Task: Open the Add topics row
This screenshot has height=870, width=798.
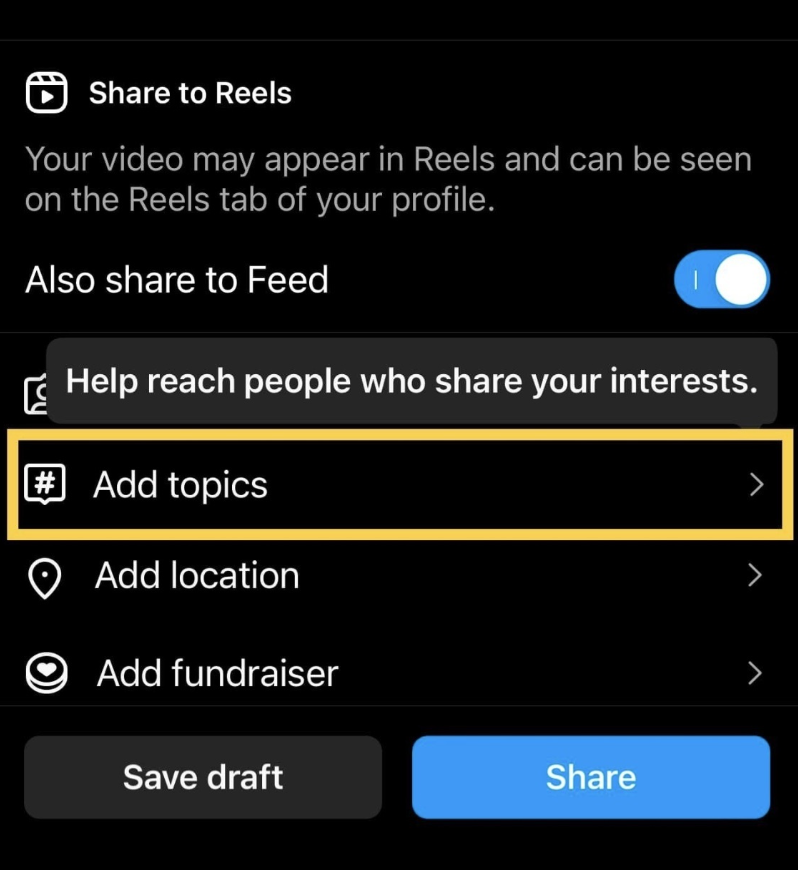Action: (x=398, y=485)
